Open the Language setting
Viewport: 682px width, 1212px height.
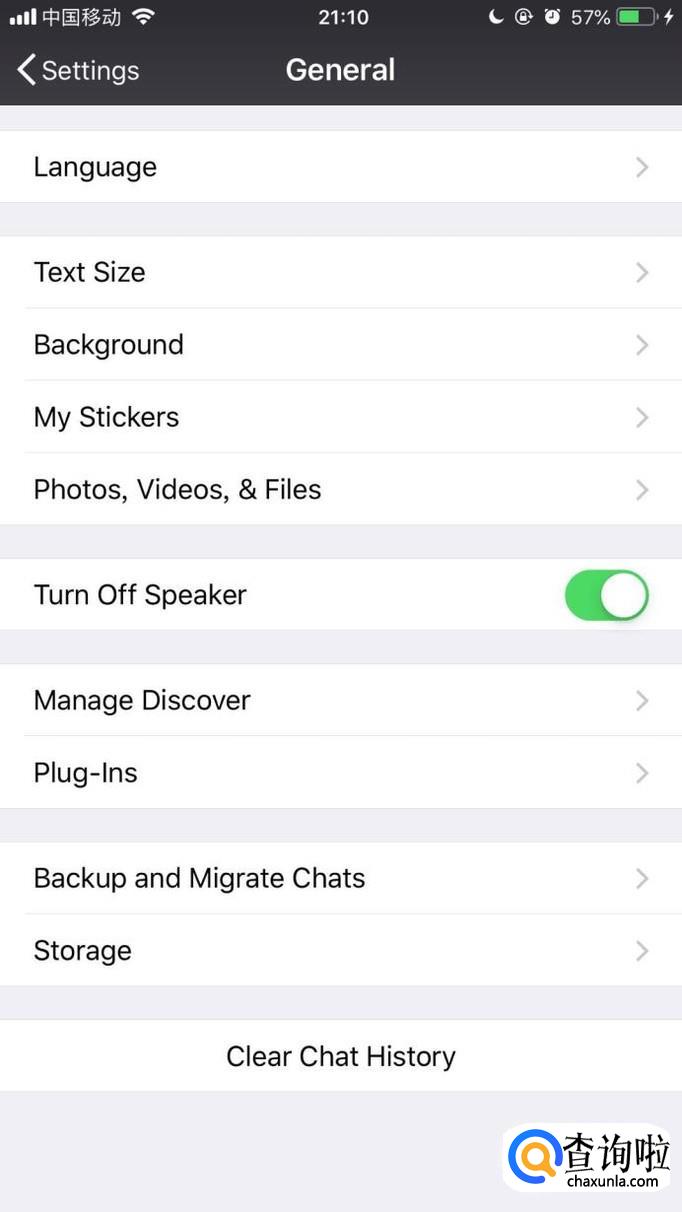pyautogui.click(x=340, y=167)
